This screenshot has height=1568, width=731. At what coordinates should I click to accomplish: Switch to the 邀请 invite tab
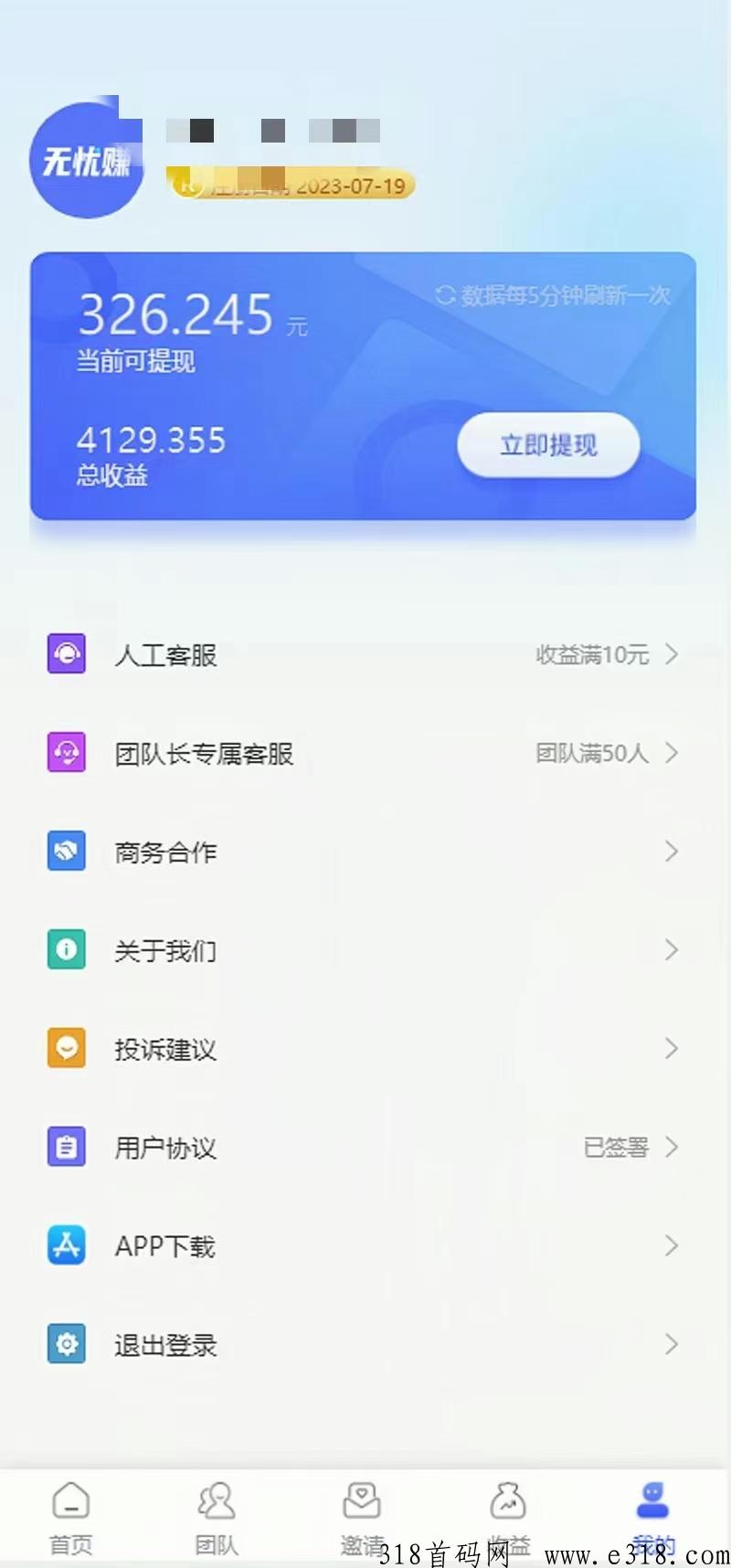click(363, 1519)
